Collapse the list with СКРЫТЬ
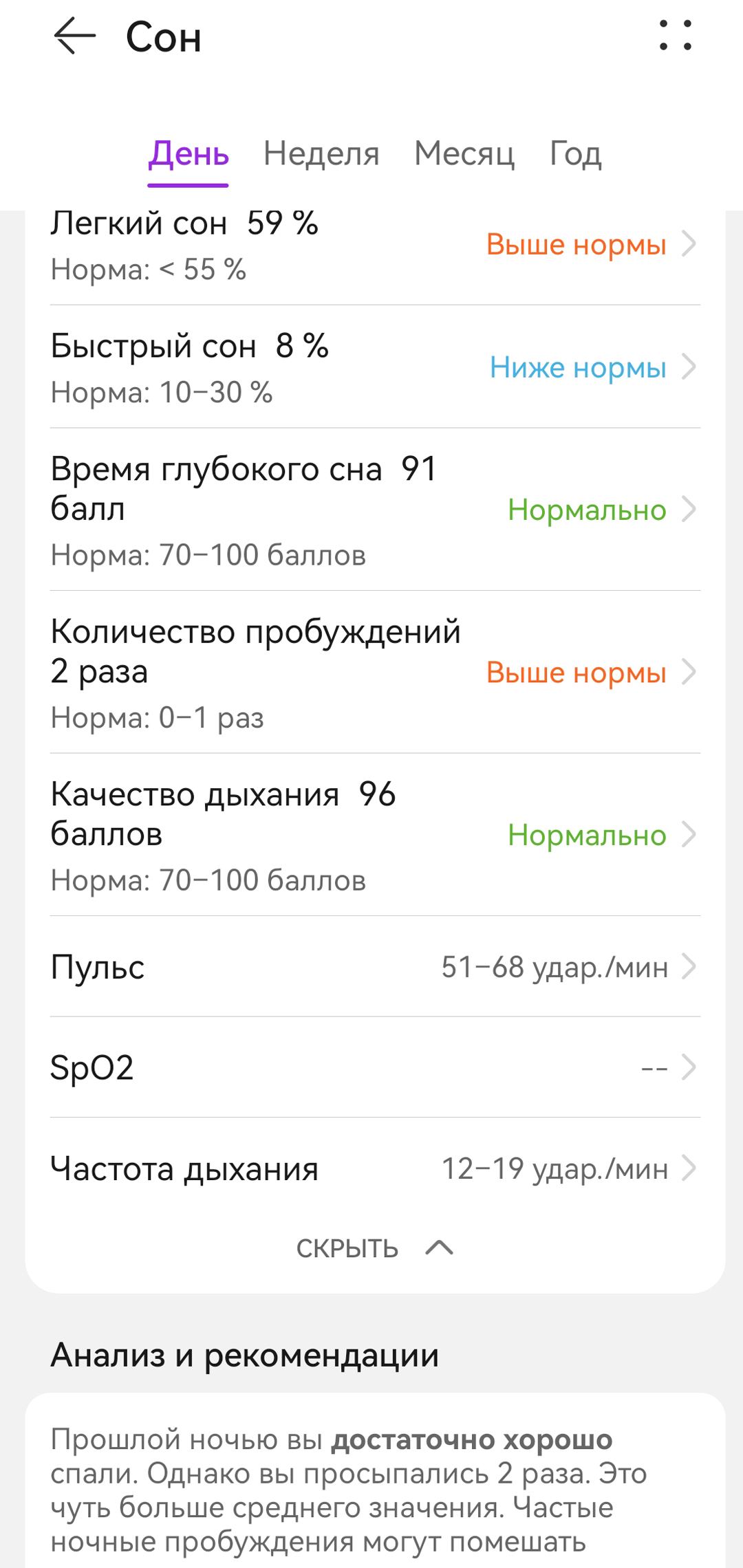 (x=375, y=1248)
